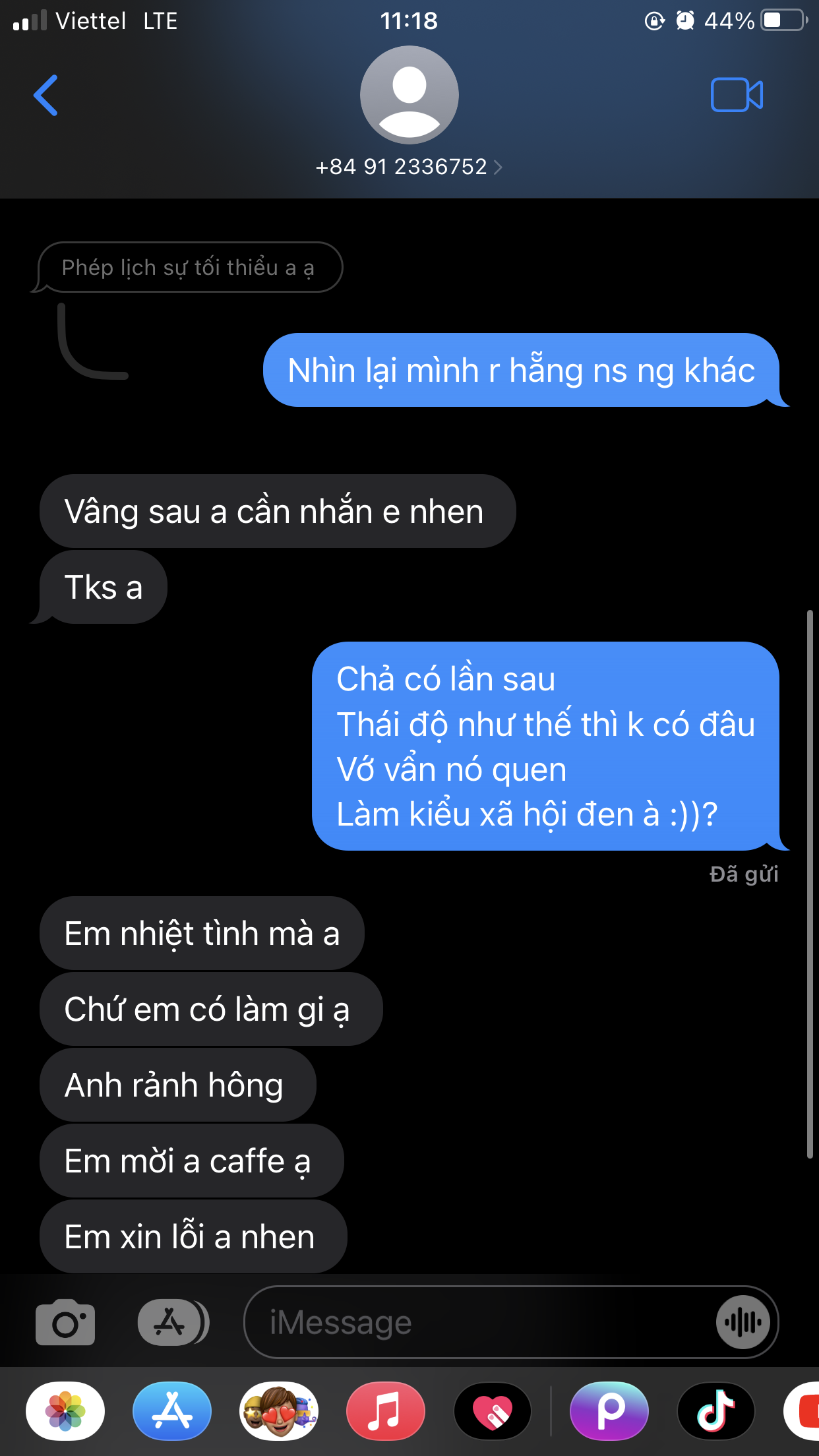Open the Music iMessage app
819x1456 pixels.
[x=386, y=1411]
